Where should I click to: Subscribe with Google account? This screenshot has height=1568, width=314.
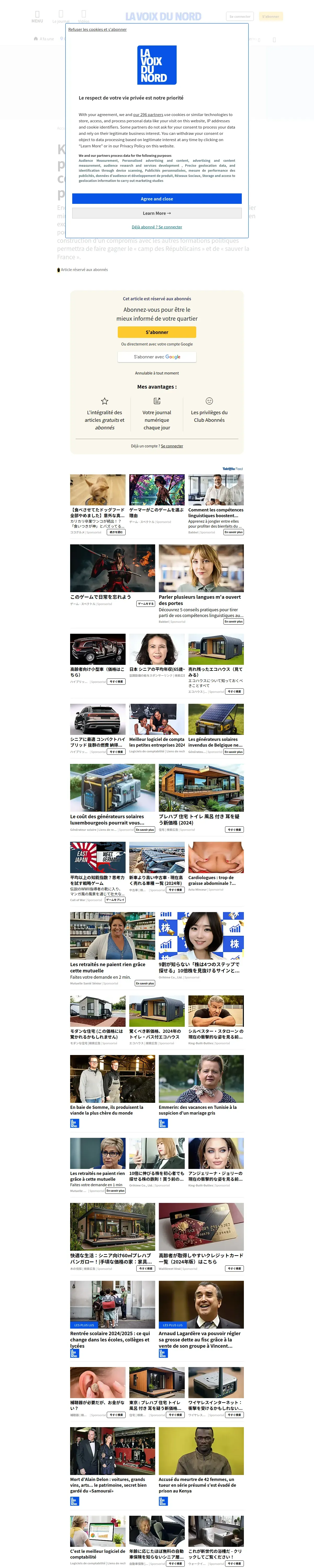click(x=157, y=357)
